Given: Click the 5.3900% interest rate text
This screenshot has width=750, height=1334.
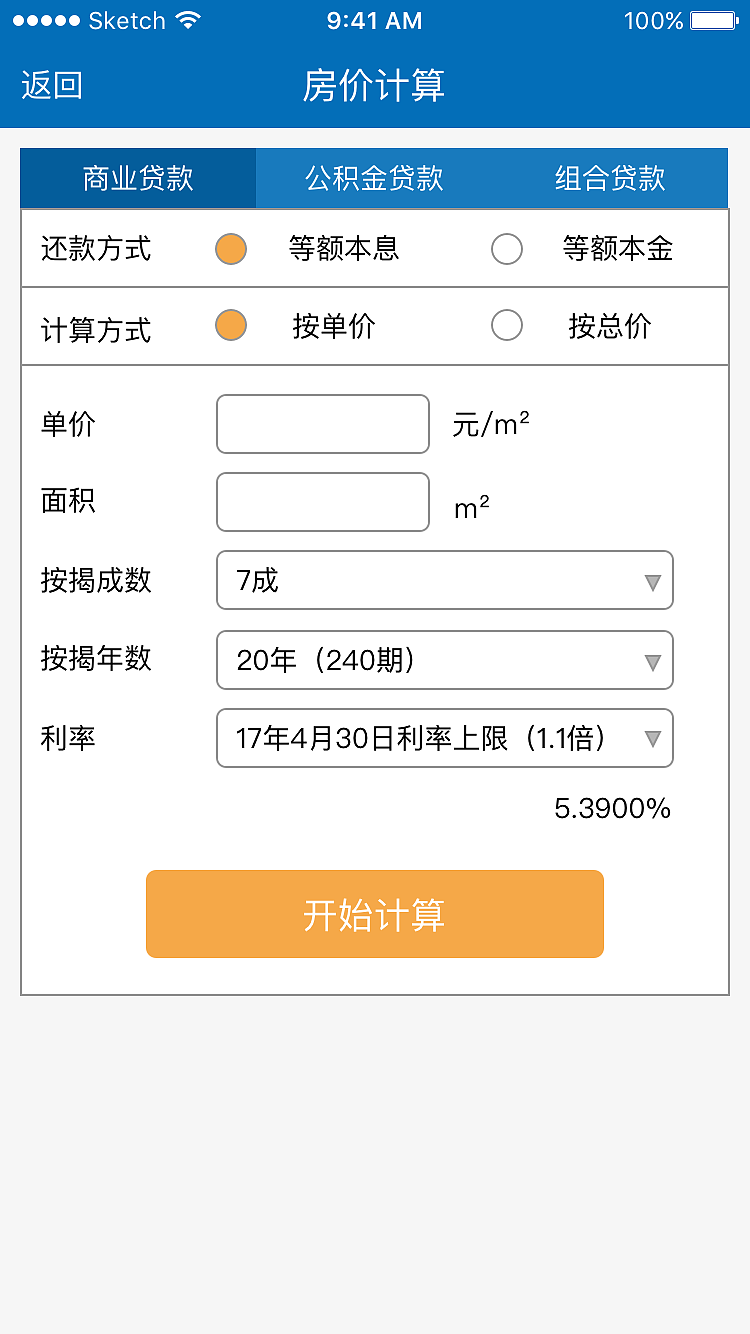Looking at the screenshot, I should click(x=613, y=809).
